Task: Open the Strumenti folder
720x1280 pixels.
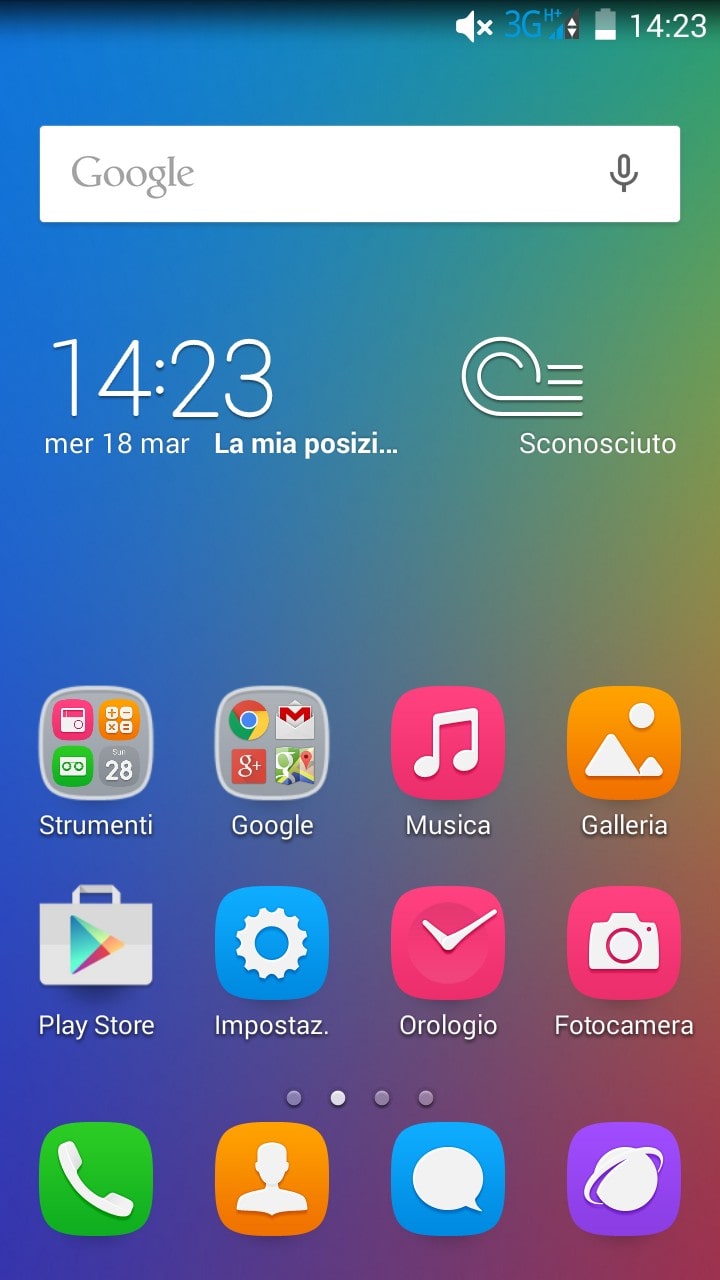Action: (x=96, y=743)
